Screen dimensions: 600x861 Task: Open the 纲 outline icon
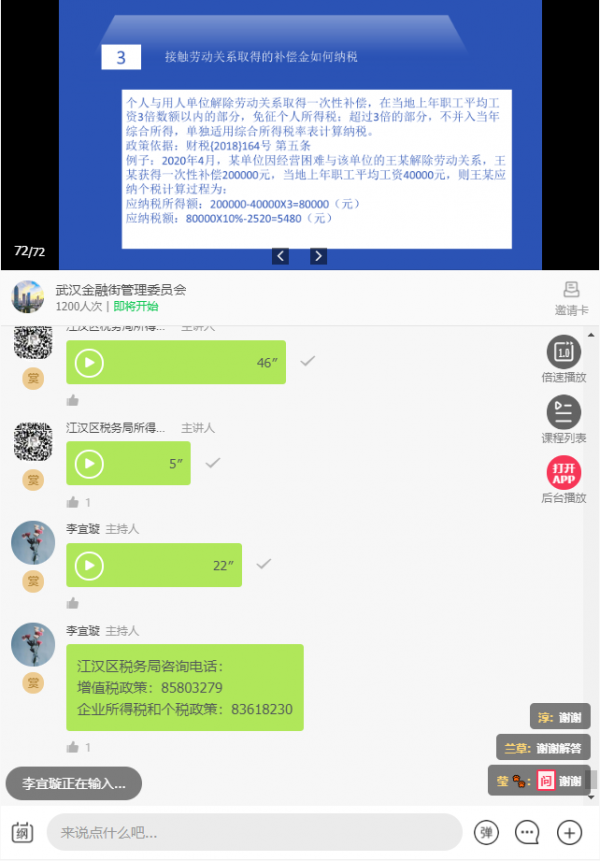(x=23, y=832)
